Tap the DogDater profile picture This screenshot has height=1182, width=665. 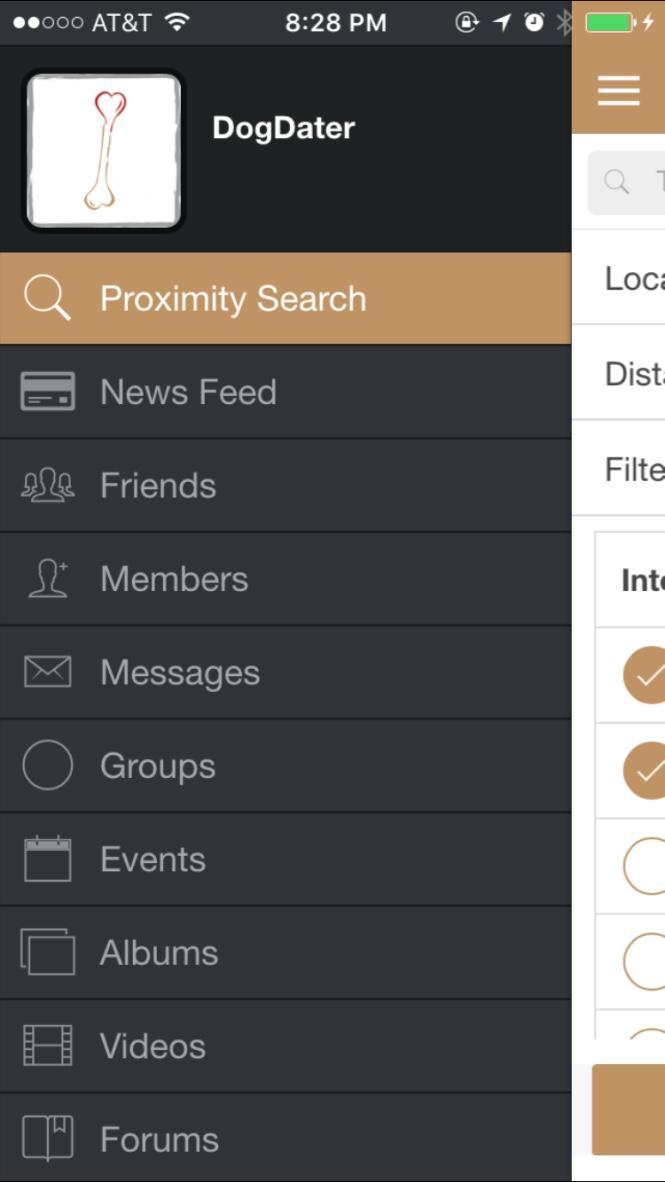pos(104,150)
